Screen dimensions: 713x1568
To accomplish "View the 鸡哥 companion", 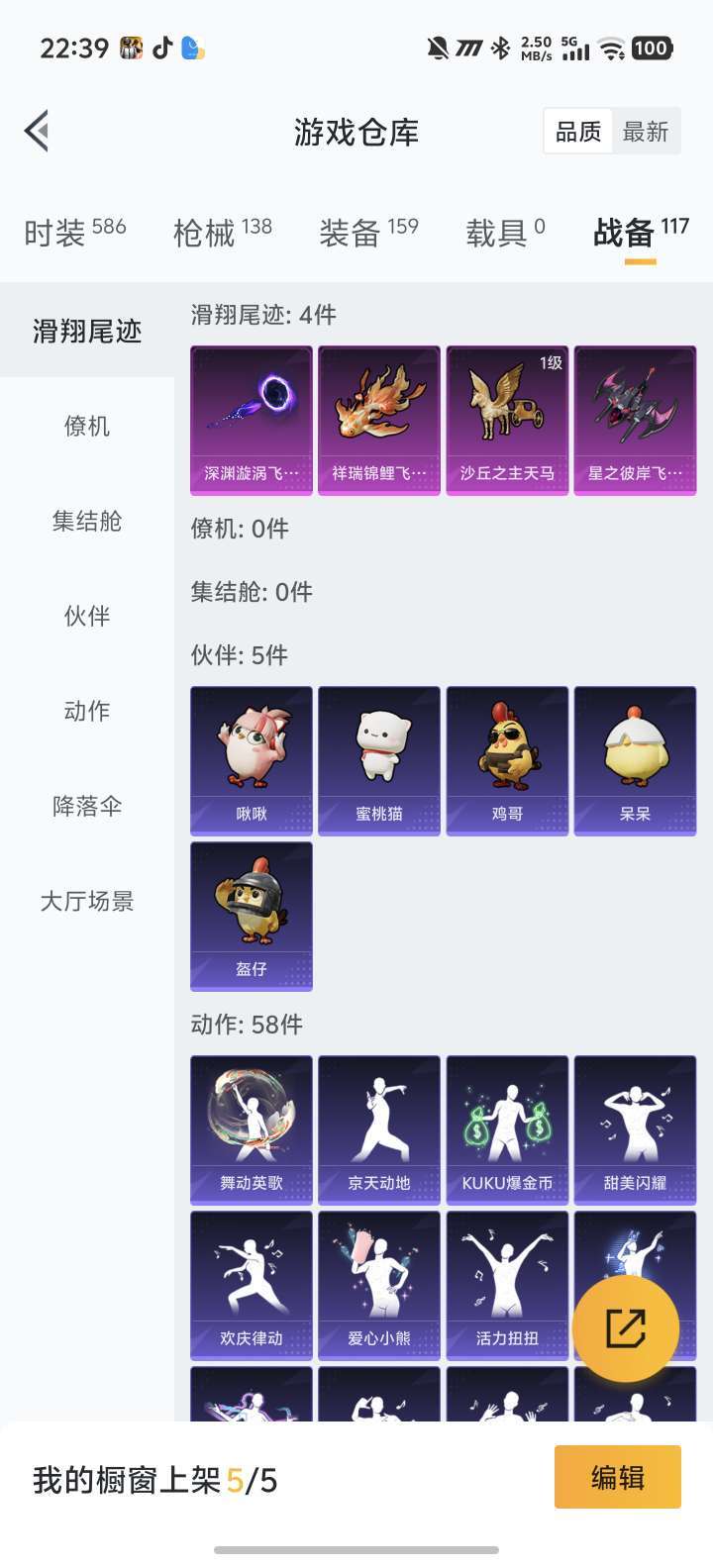I will tap(507, 760).
